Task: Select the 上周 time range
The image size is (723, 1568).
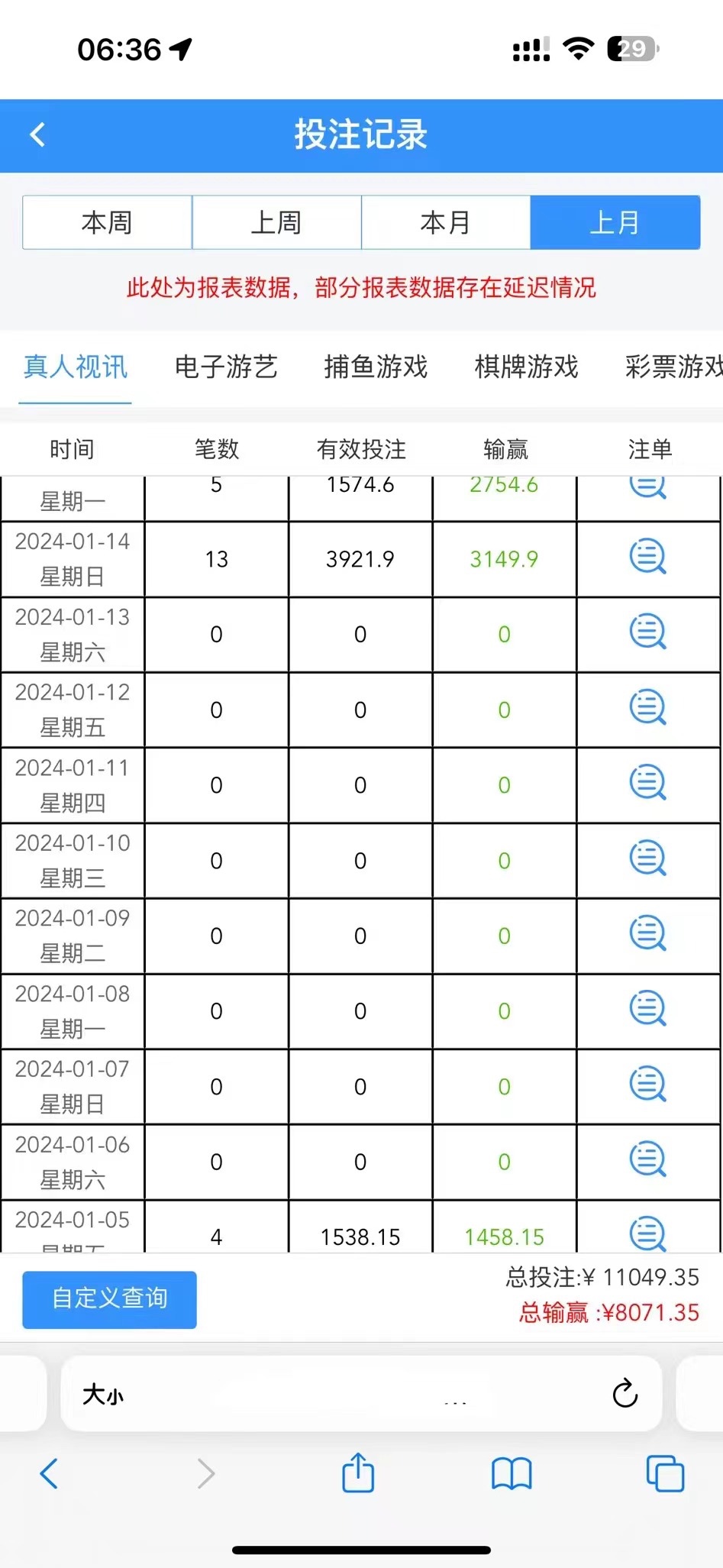Action: 276,222
